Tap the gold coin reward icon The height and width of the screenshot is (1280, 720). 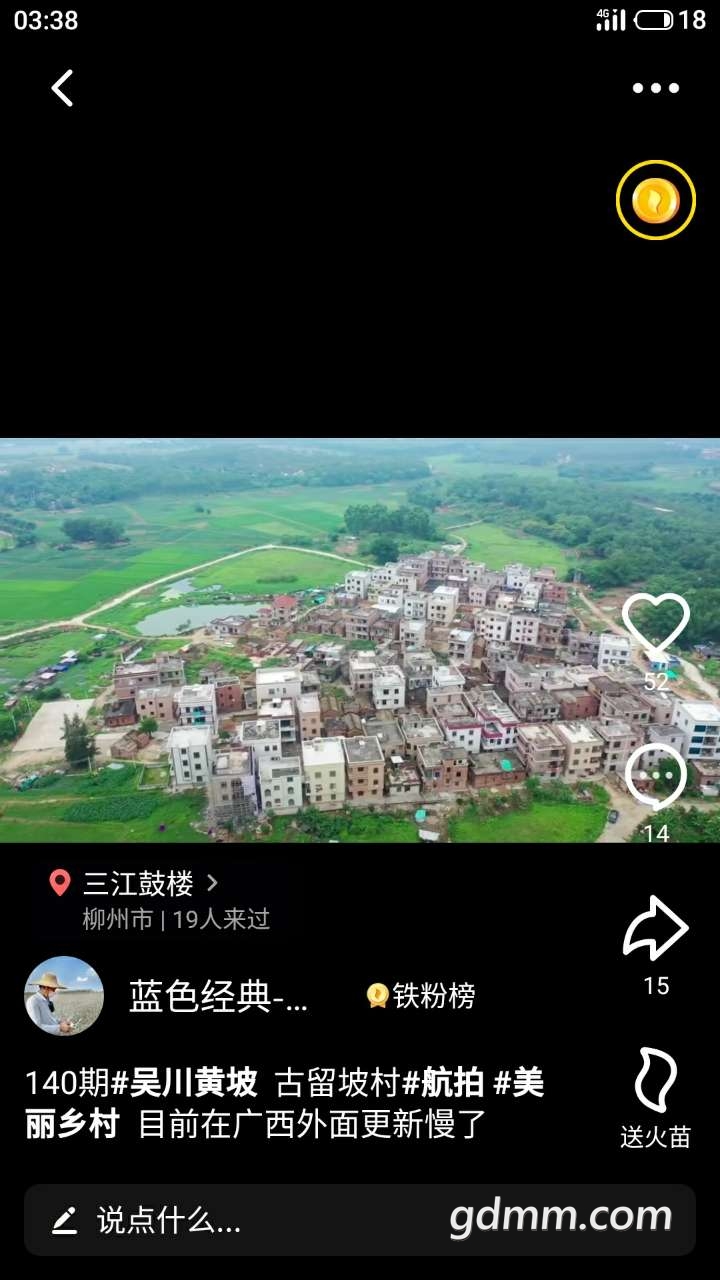point(656,200)
